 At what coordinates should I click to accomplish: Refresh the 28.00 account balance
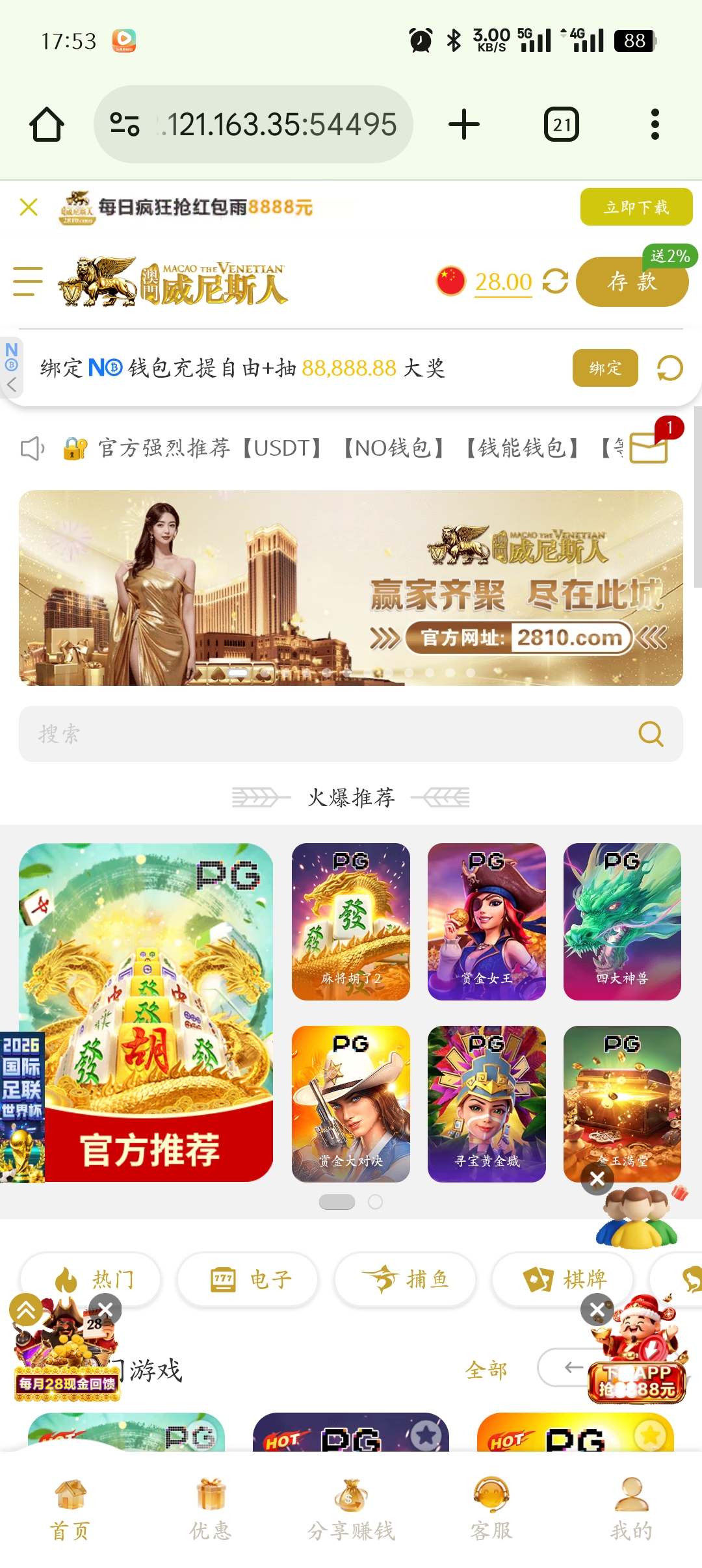555,281
